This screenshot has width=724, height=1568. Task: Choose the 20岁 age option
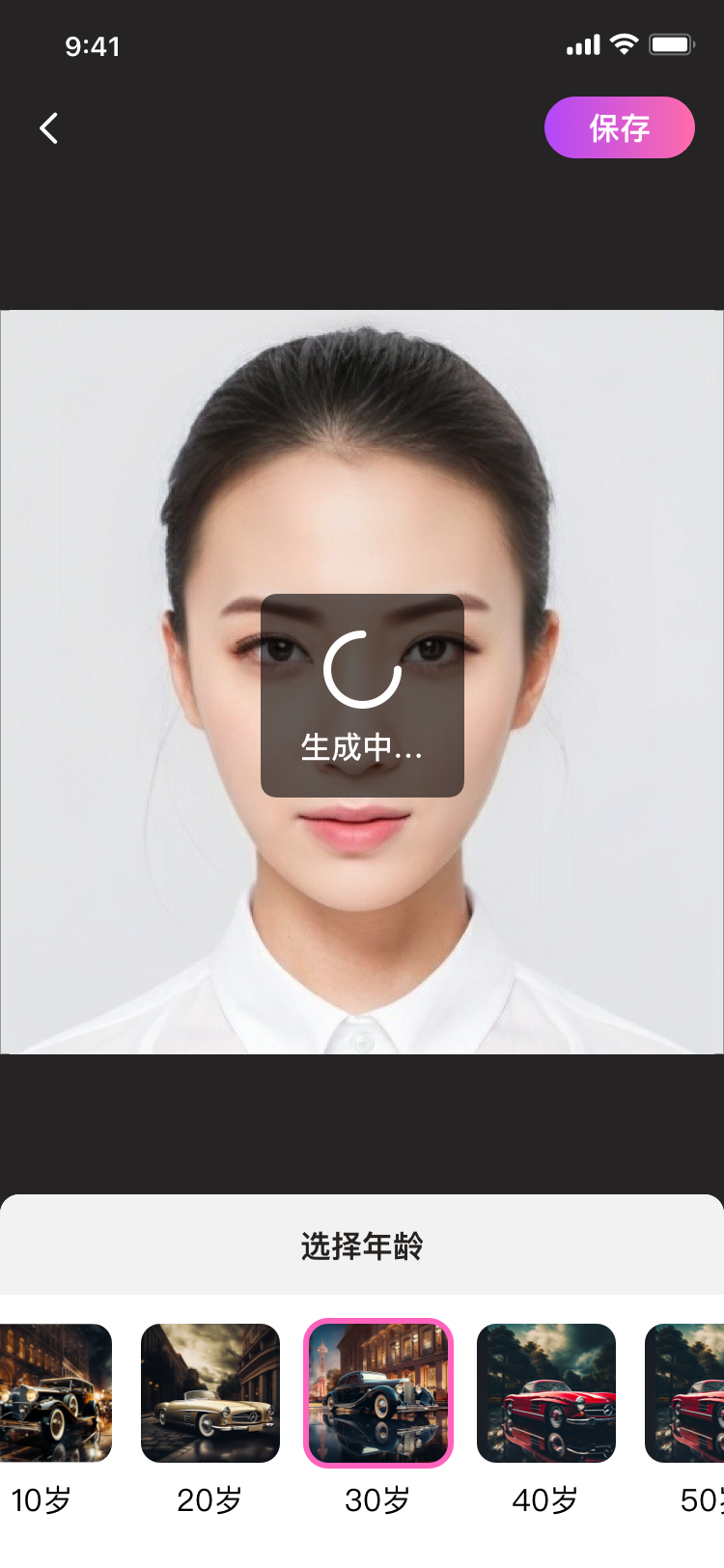tap(210, 1392)
